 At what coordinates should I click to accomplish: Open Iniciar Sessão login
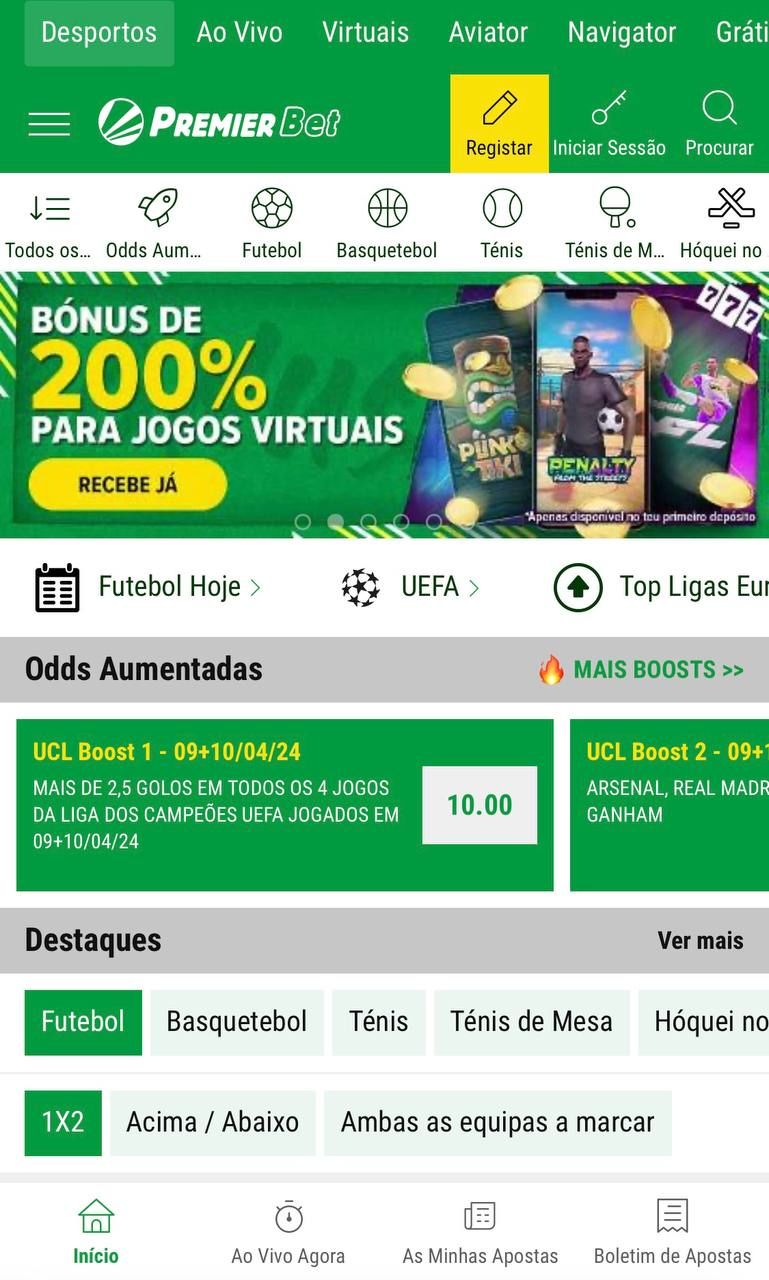(x=609, y=123)
